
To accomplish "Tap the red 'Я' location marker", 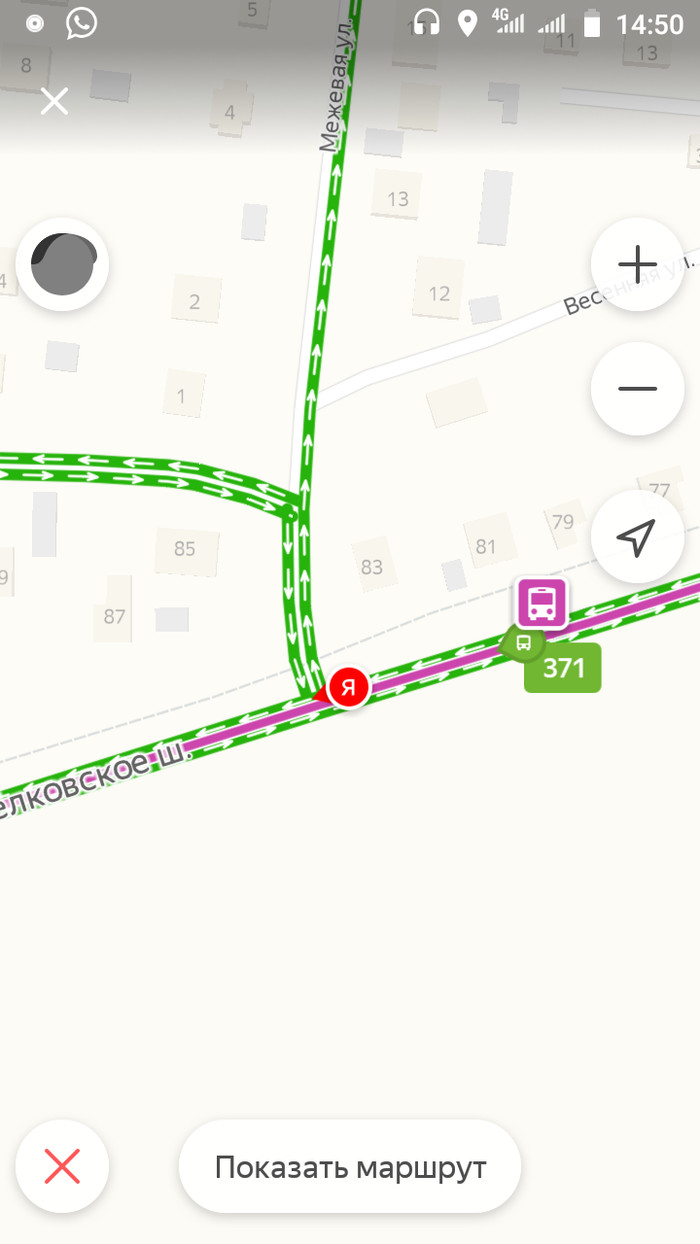I will (348, 687).
